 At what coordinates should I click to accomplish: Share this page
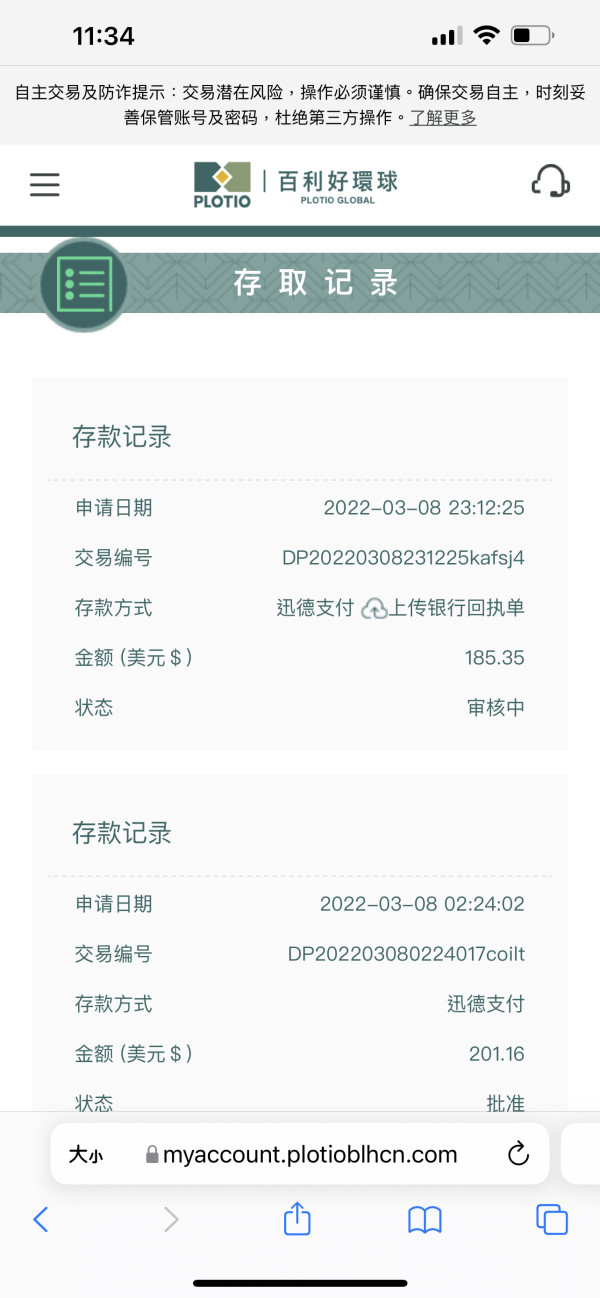[x=297, y=1217]
